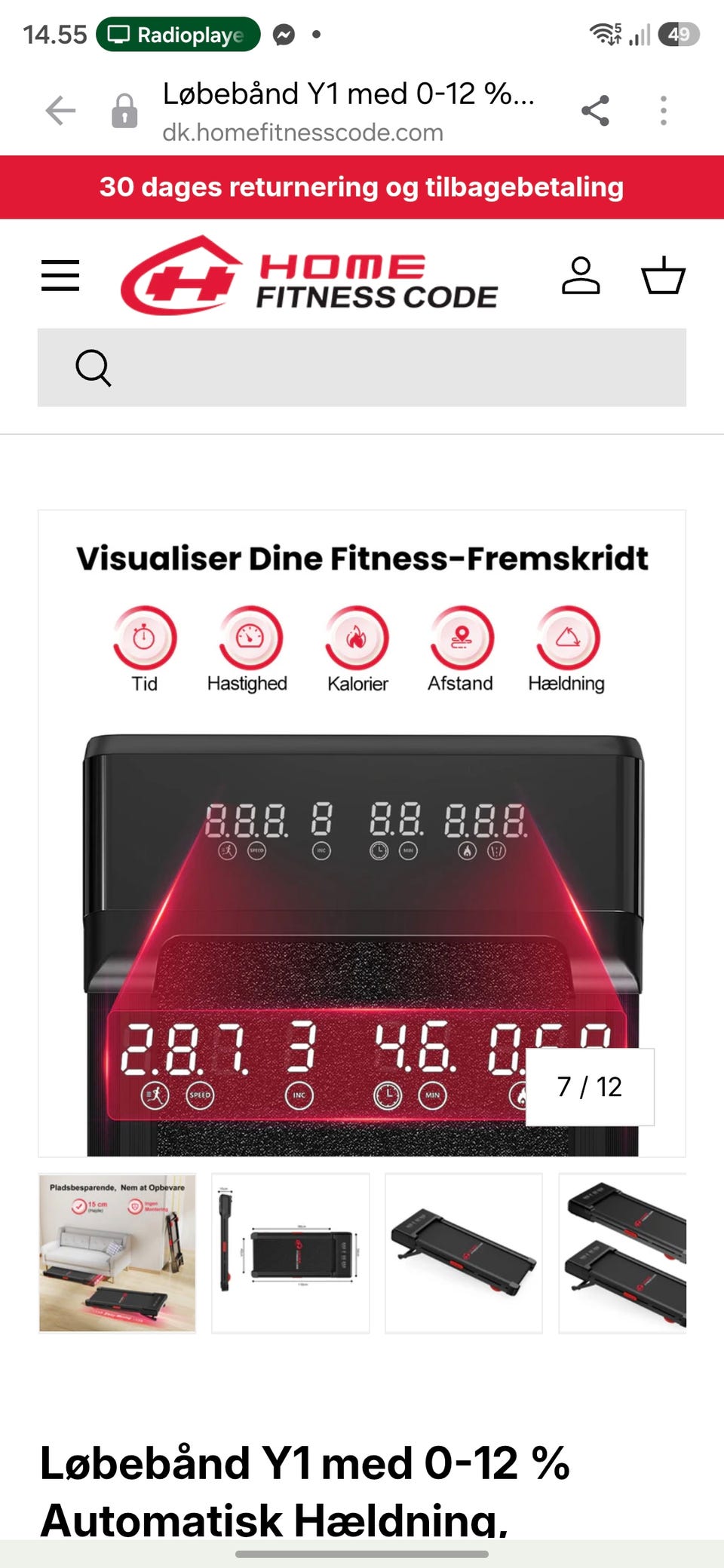View the shopping basket

(x=663, y=275)
